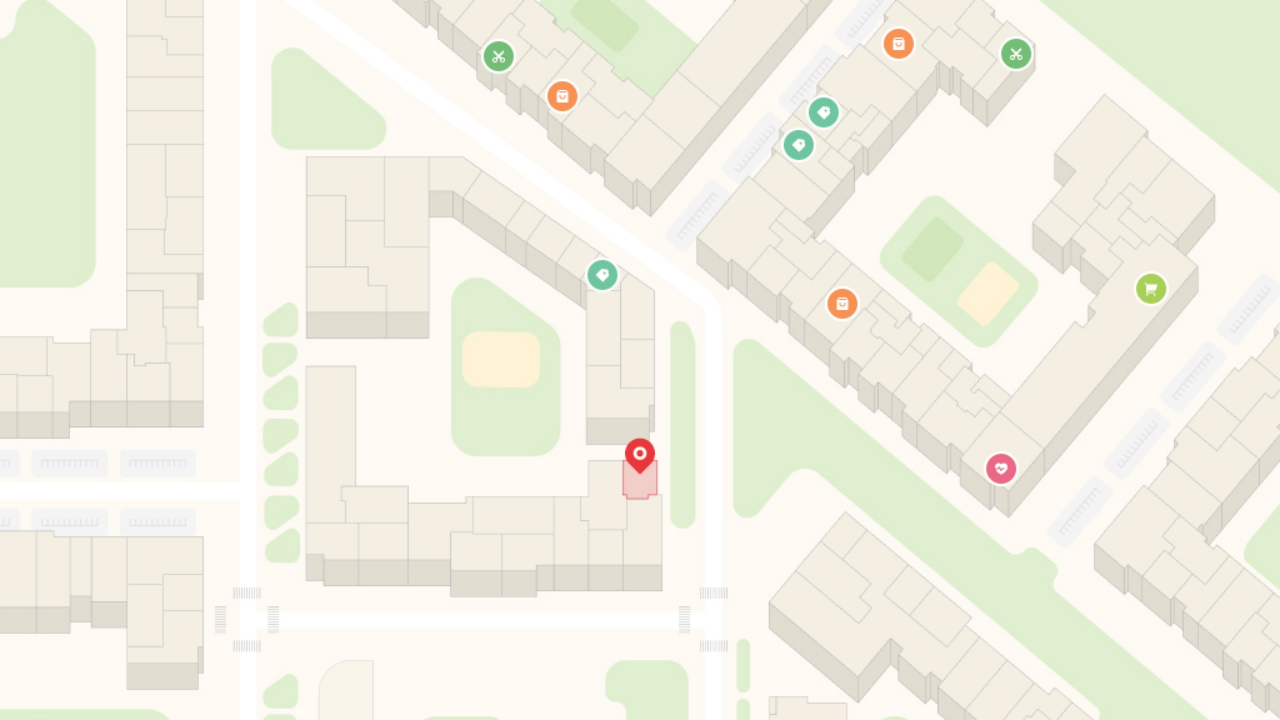Open the green shopping cart marker
This screenshot has height=720, width=1280.
1151,289
